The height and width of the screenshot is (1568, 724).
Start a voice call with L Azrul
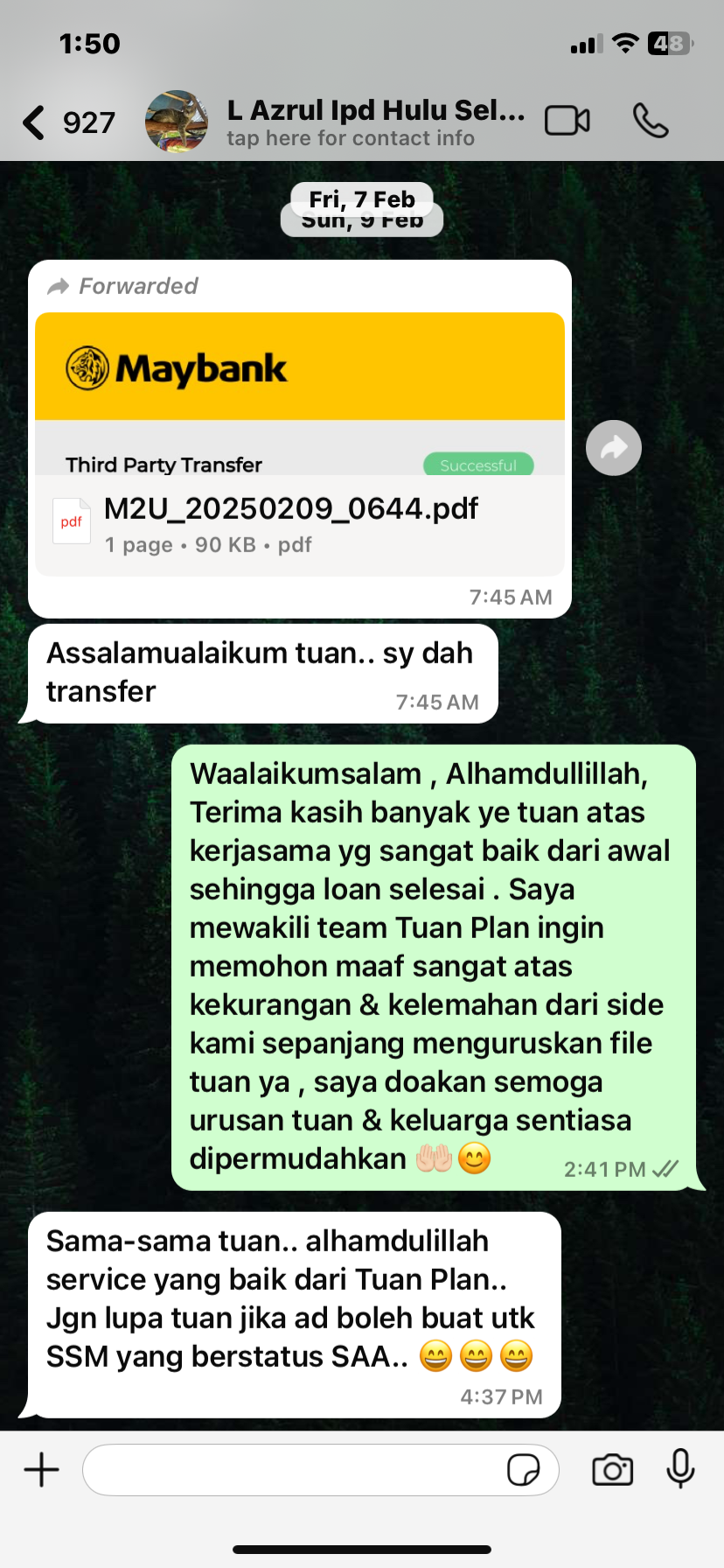(651, 121)
